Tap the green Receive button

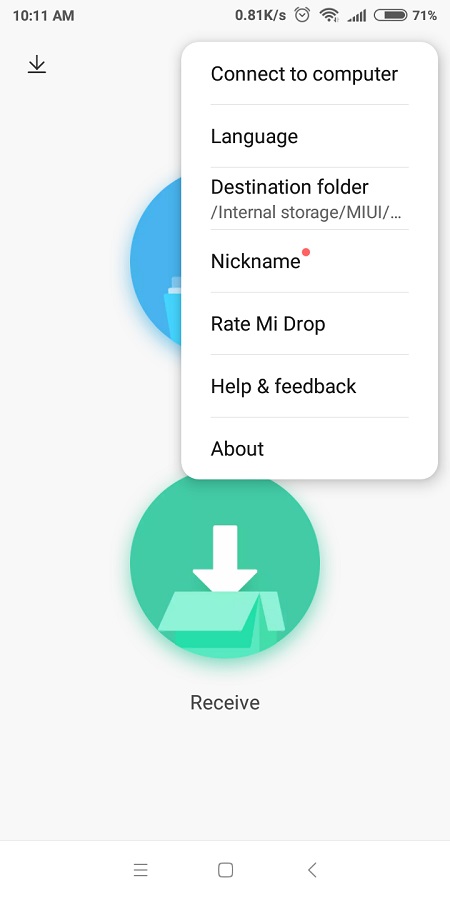(225, 565)
